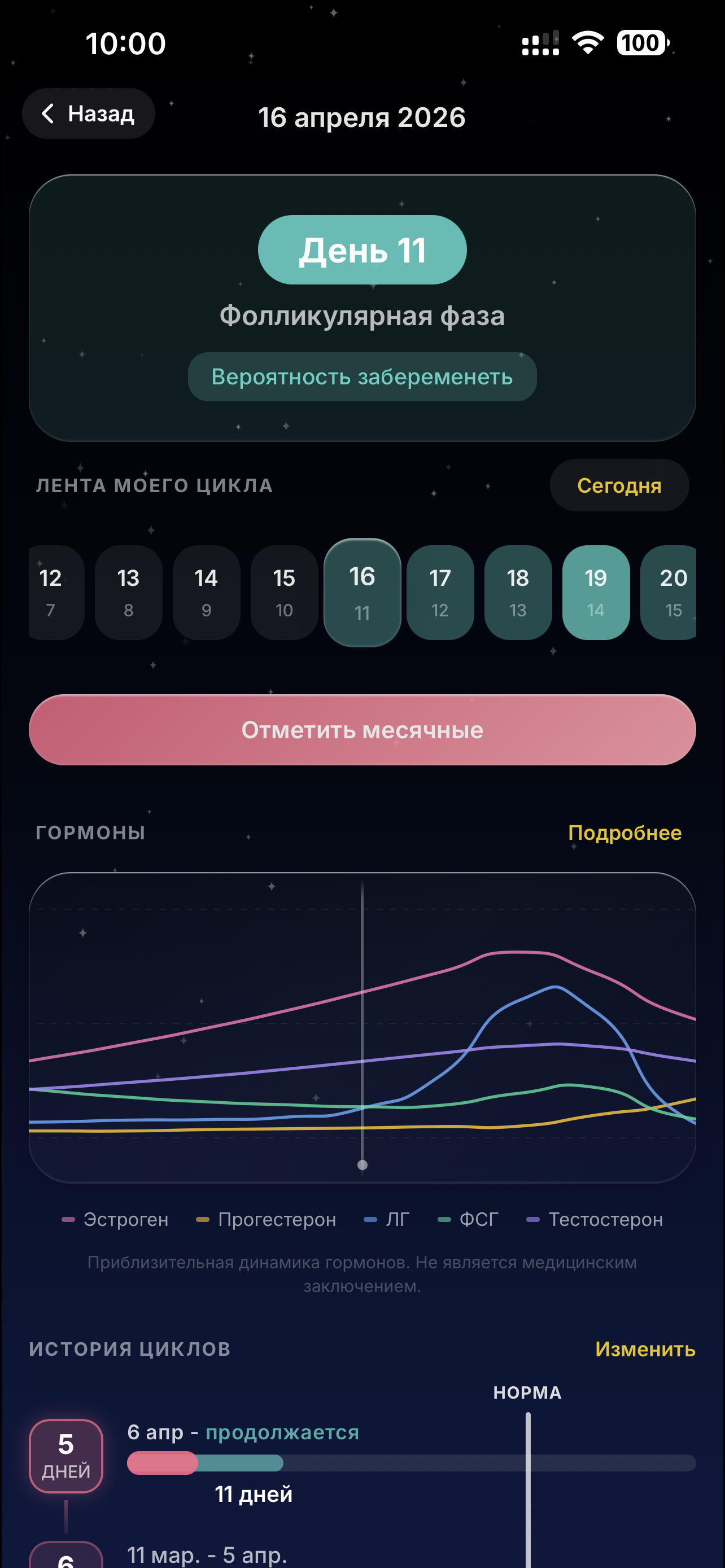Tap Отметить месячные button
Screen dimensions: 725x1568
point(362,730)
